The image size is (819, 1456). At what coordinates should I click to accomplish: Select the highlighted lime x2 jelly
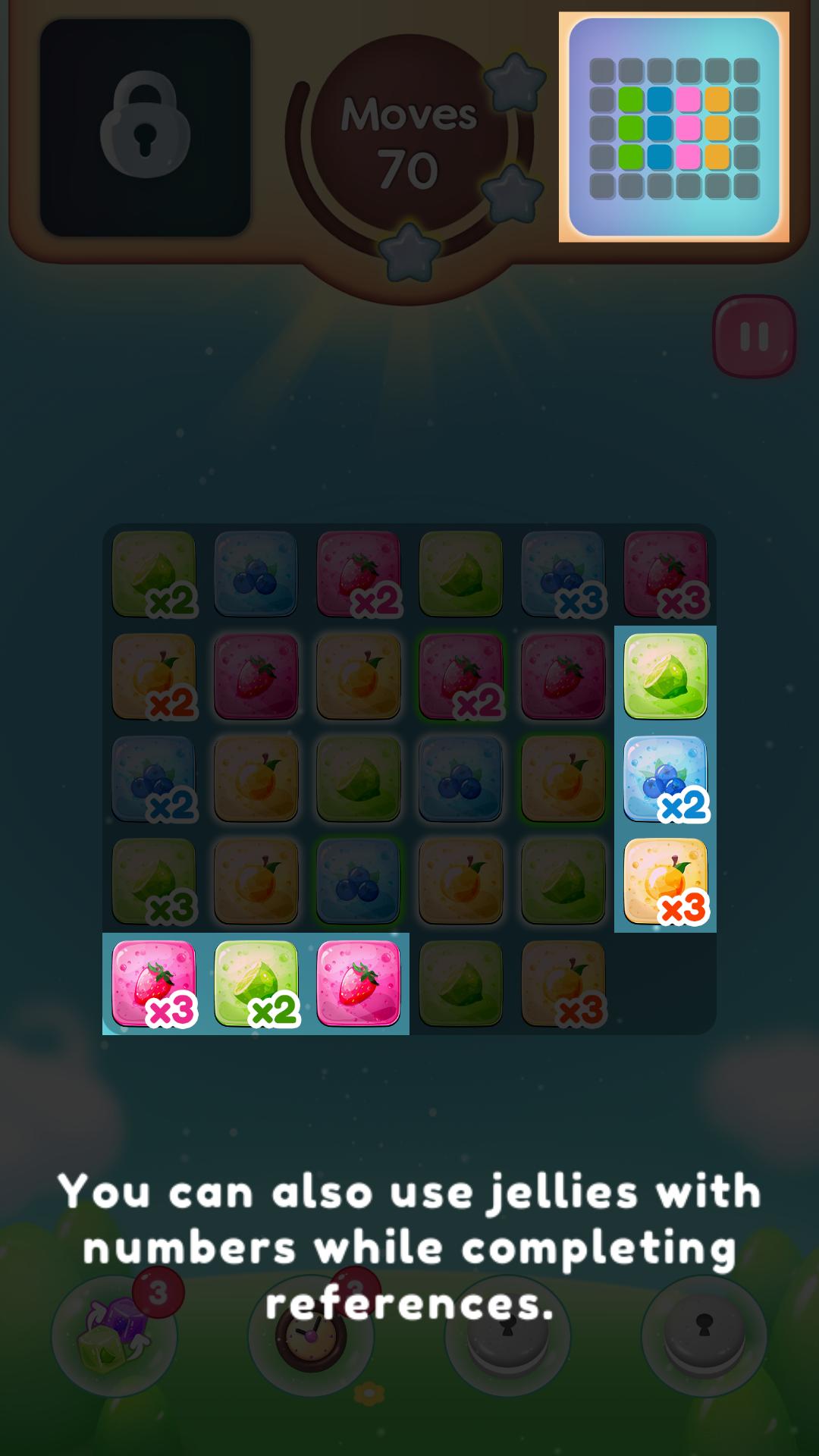(x=256, y=984)
